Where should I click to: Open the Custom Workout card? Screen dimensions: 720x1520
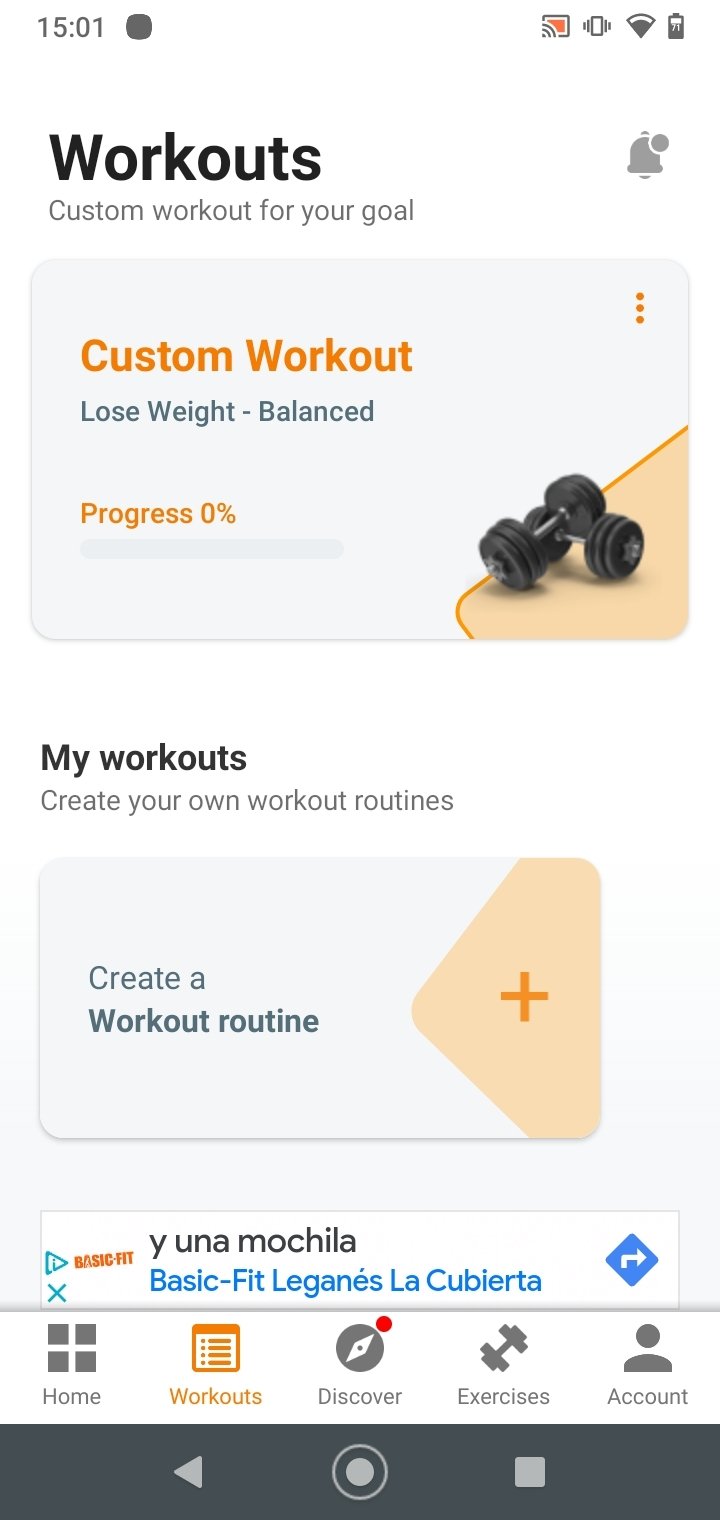pyautogui.click(x=360, y=449)
